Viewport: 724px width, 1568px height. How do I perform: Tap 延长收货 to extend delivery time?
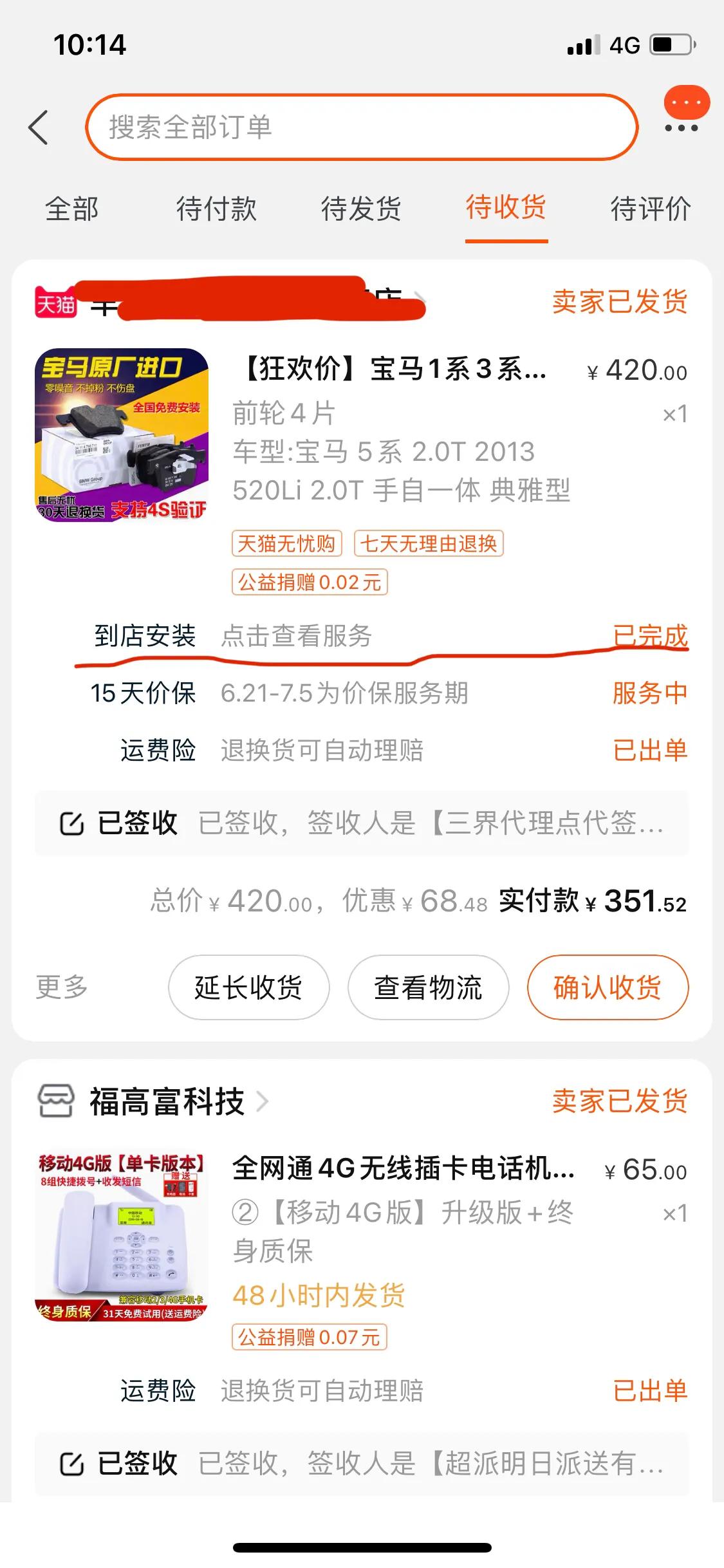248,987
